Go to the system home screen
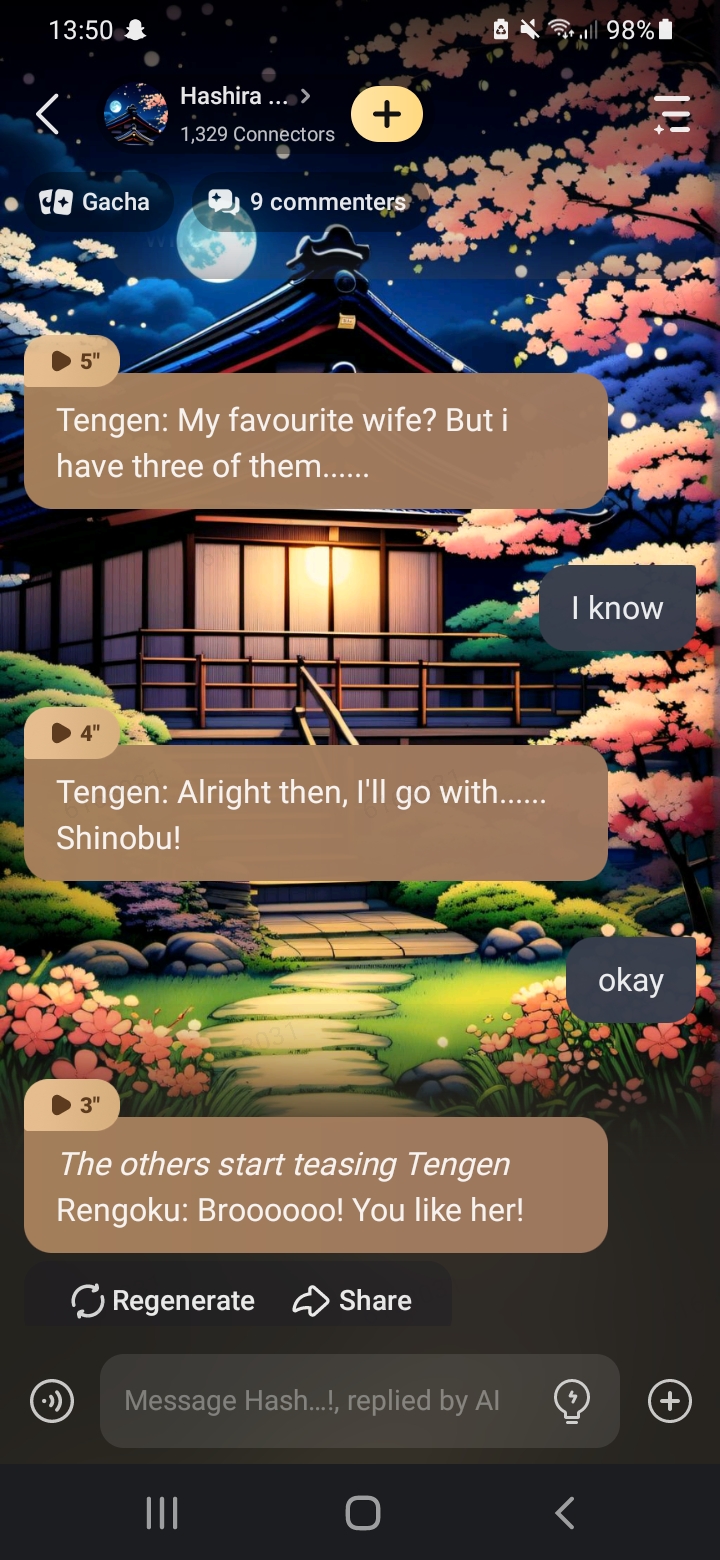The width and height of the screenshot is (720, 1560). [x=362, y=1513]
